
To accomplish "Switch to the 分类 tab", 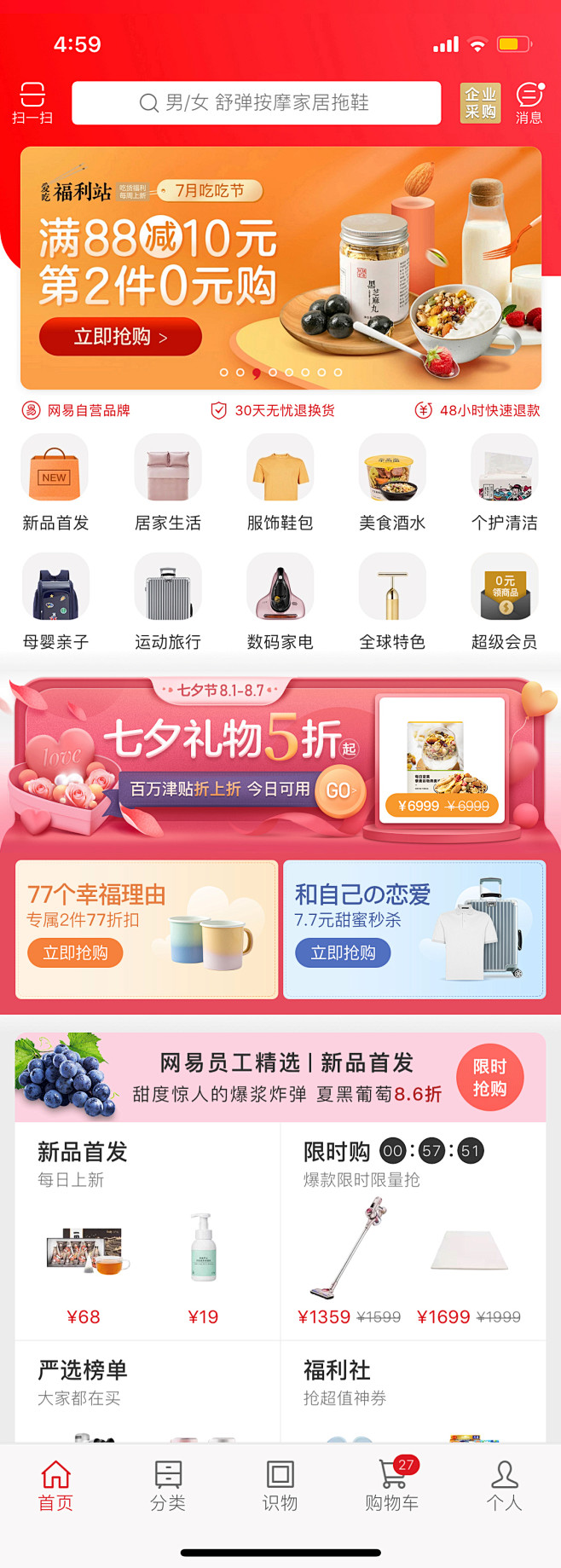I will point(168,1485).
